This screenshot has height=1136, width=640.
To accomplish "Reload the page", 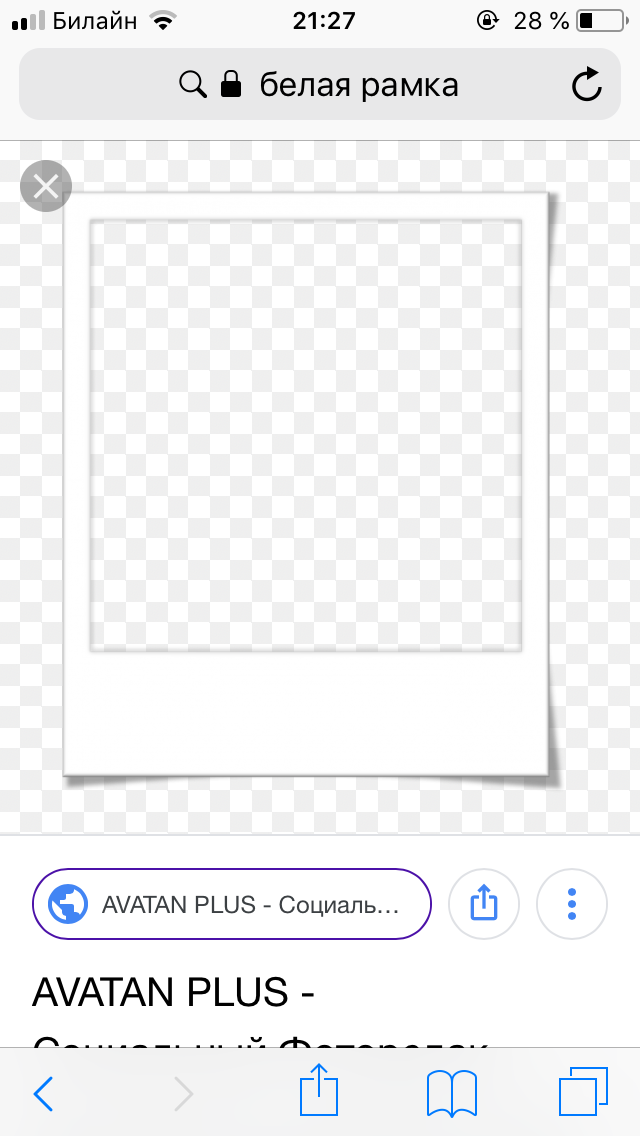I will click(586, 85).
